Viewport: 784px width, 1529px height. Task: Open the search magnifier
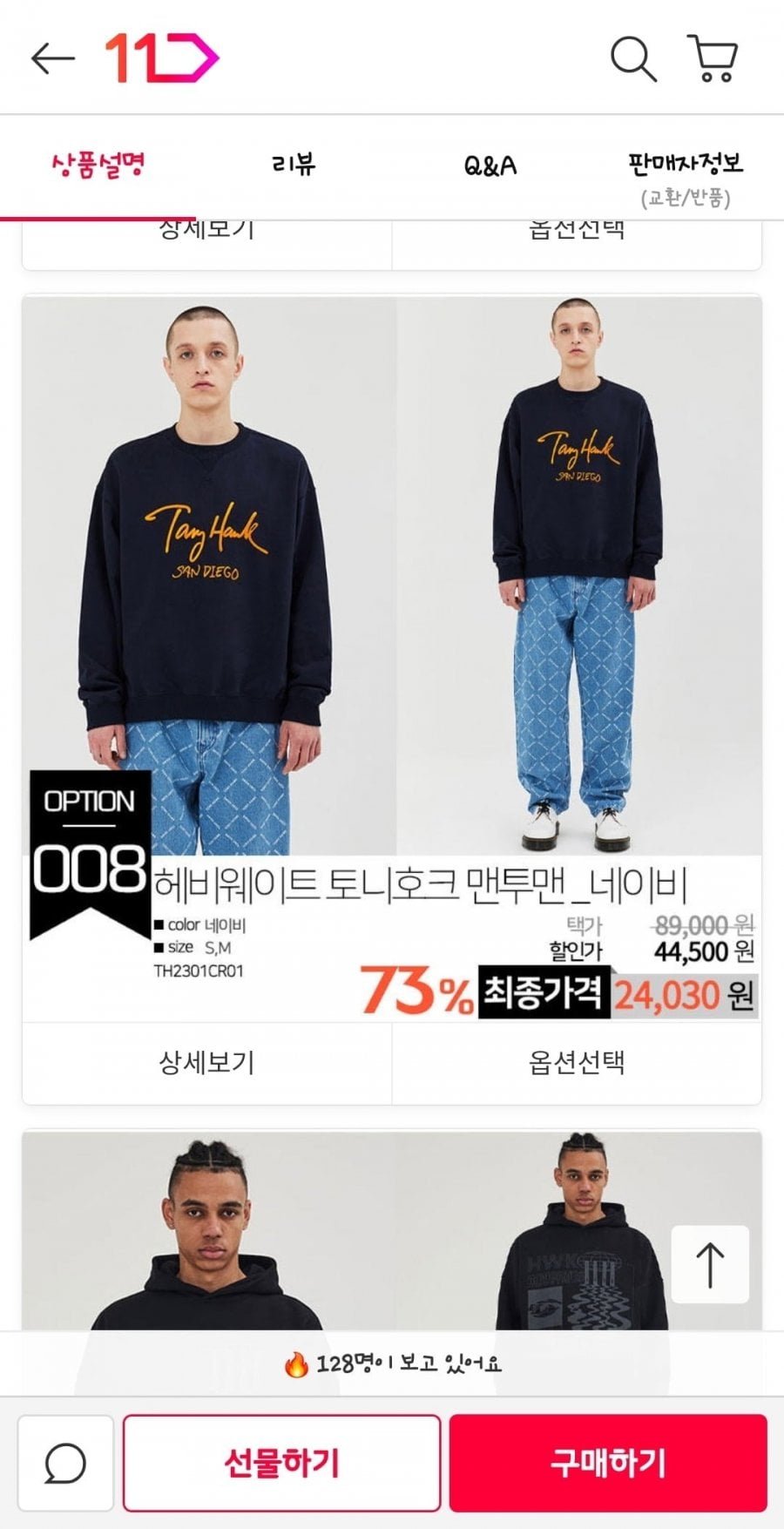633,58
